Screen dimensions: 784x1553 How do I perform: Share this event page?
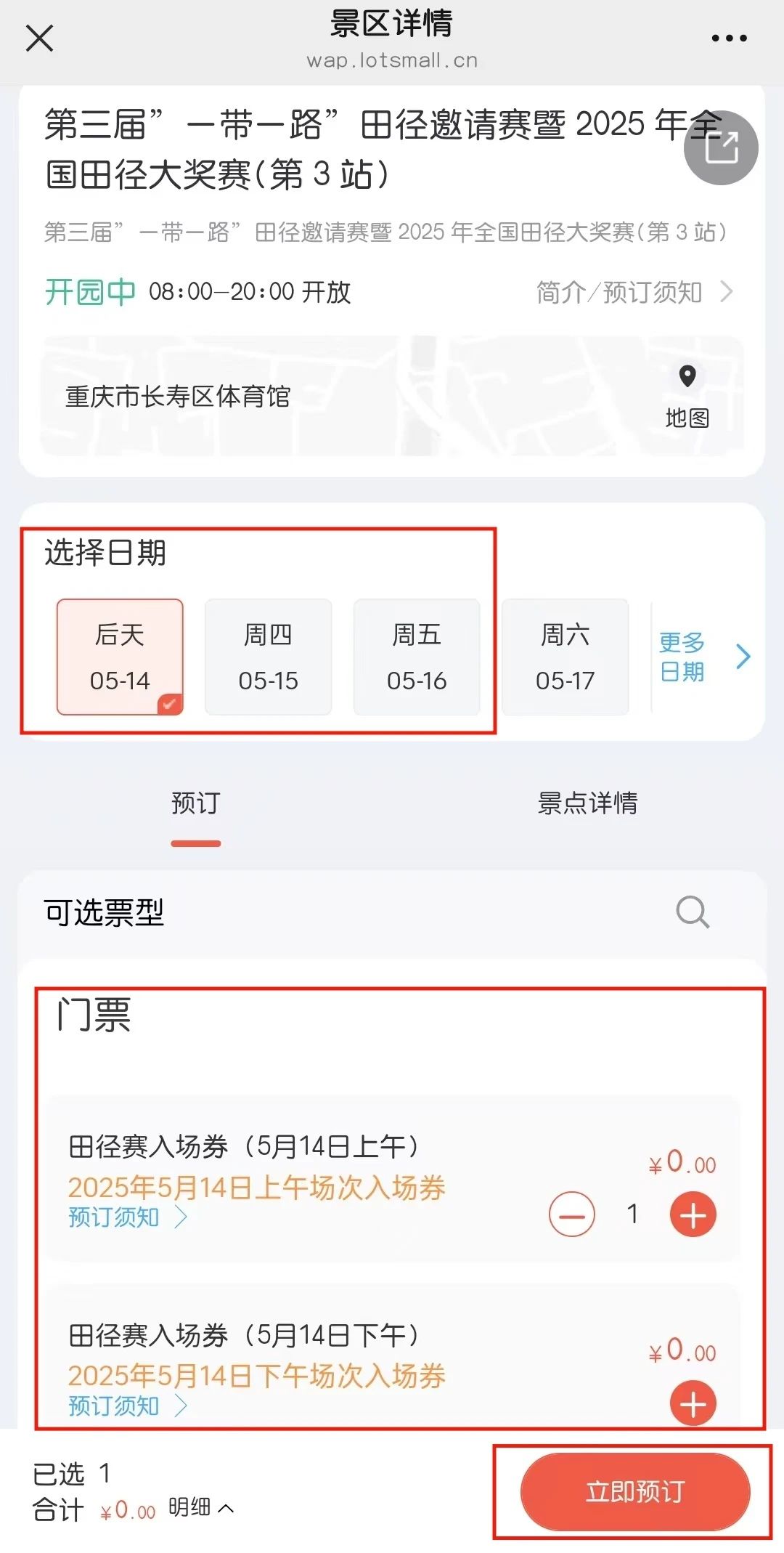721,147
